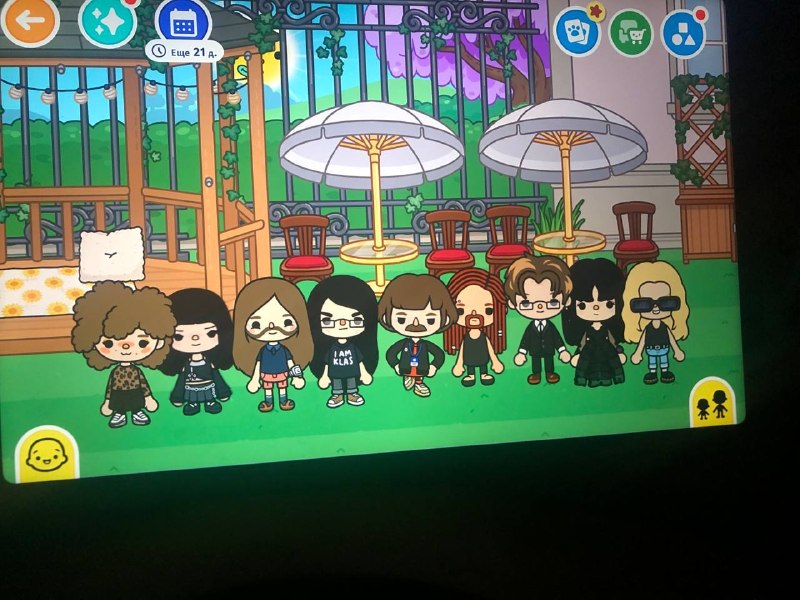This screenshot has height=600, width=800.
Task: Open the blue shapes button
Action: (683, 34)
